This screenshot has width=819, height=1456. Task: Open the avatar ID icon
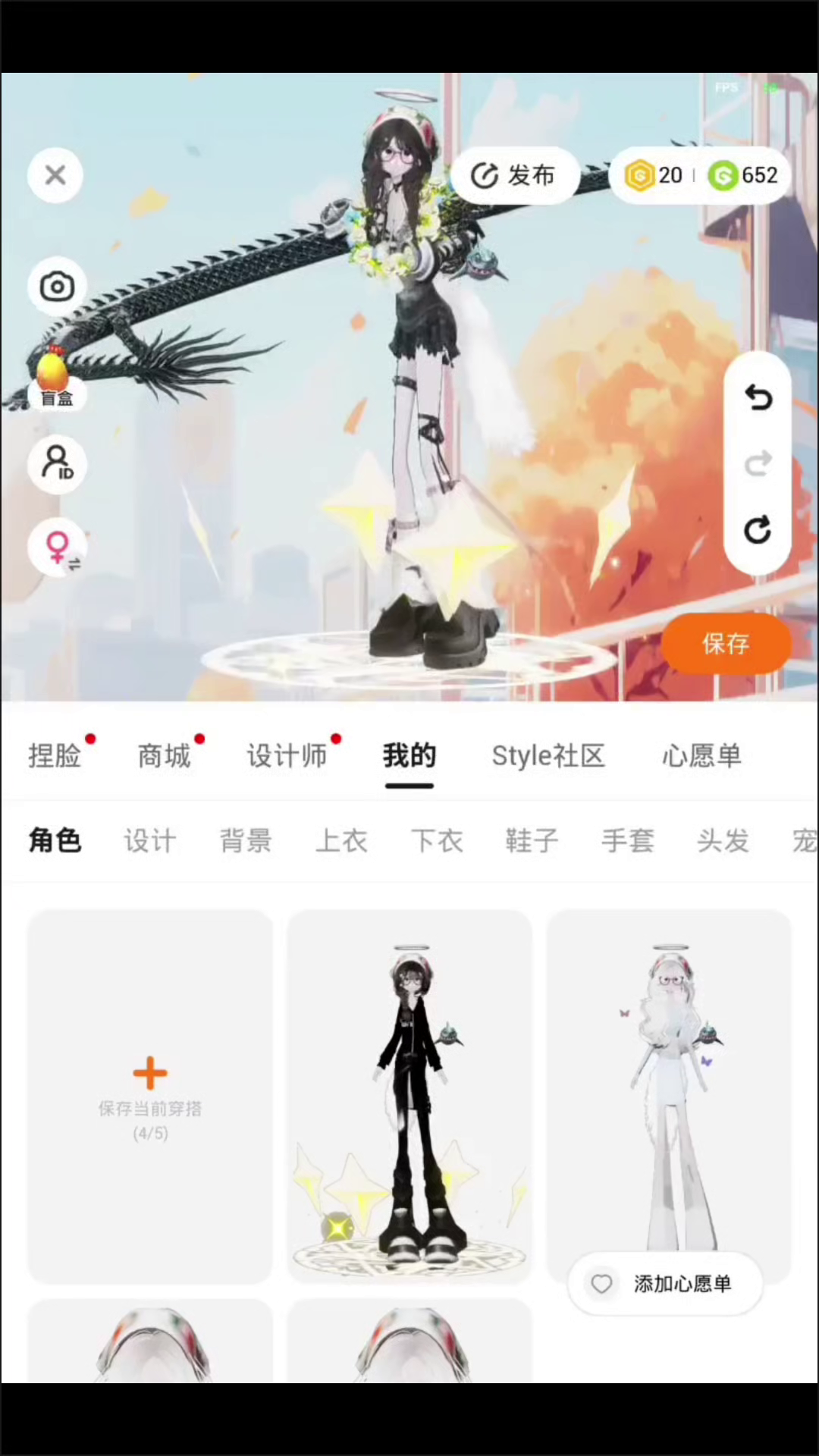point(57,463)
